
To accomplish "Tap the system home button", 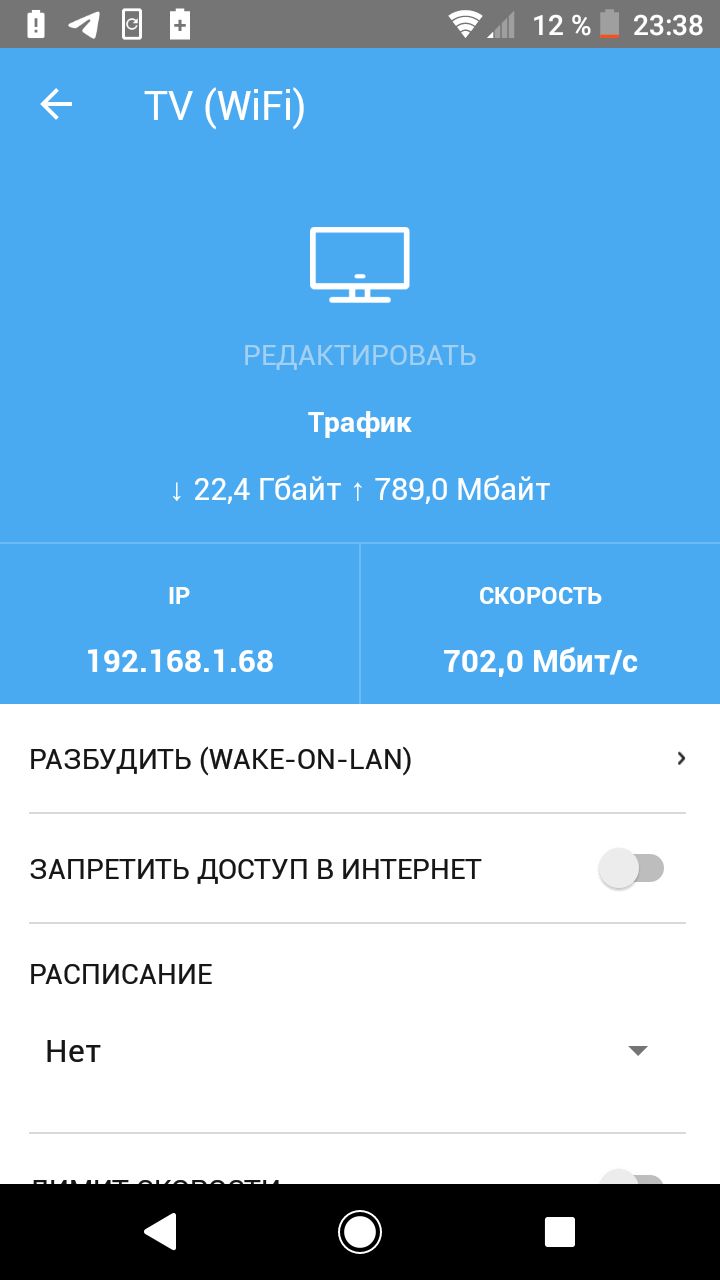I will pos(360,1231).
